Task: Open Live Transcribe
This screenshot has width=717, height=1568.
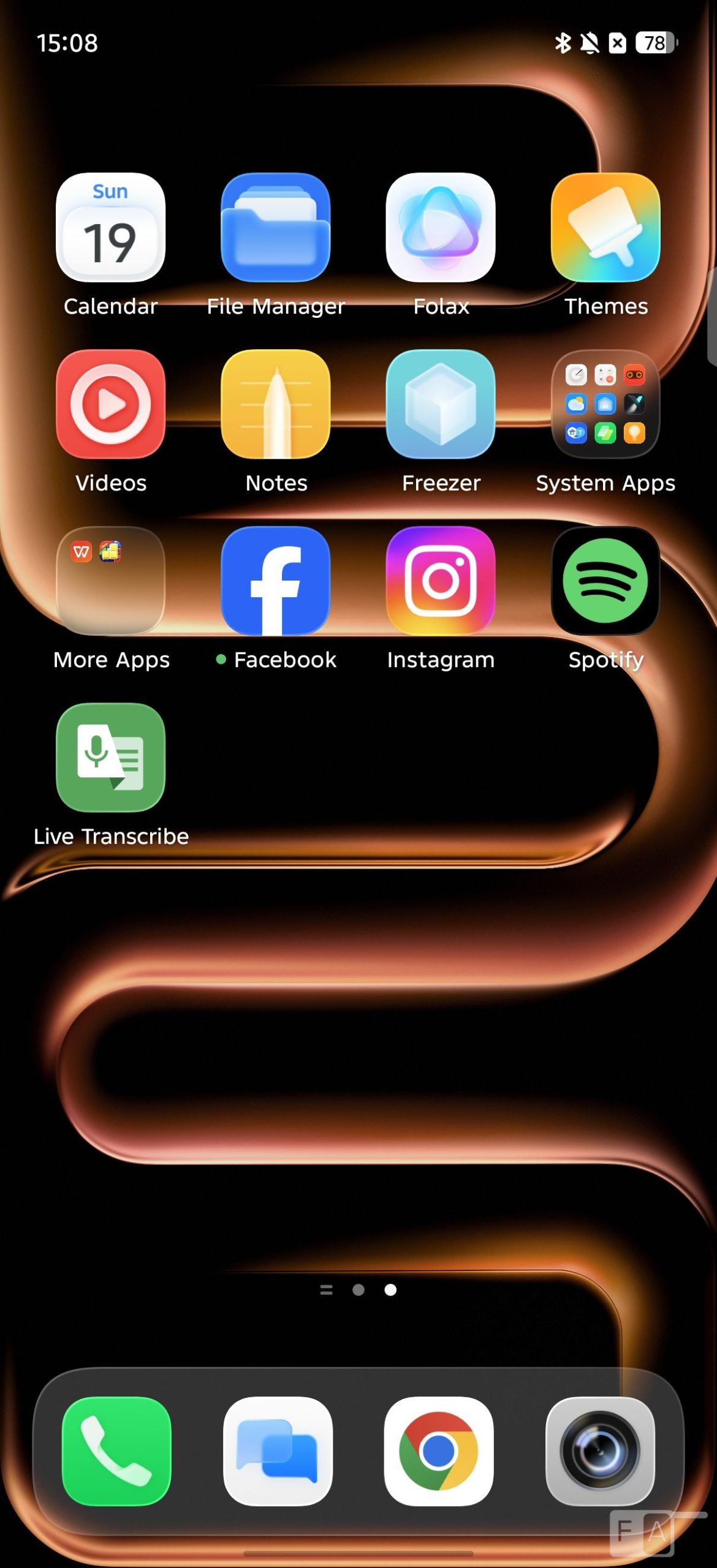Action: [x=110, y=757]
